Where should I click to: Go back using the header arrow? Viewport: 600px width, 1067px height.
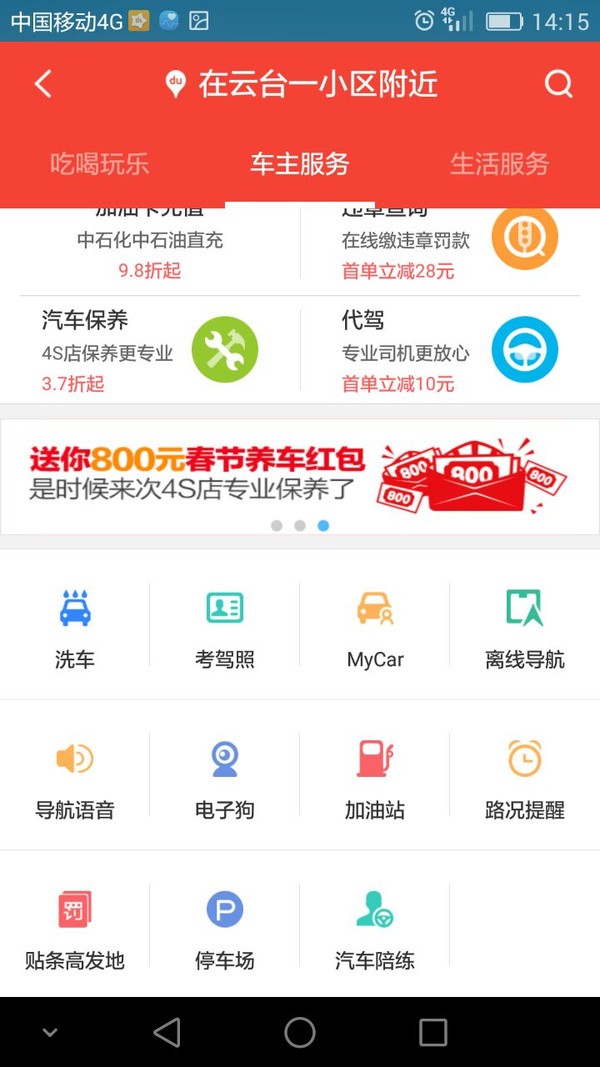pos(43,84)
